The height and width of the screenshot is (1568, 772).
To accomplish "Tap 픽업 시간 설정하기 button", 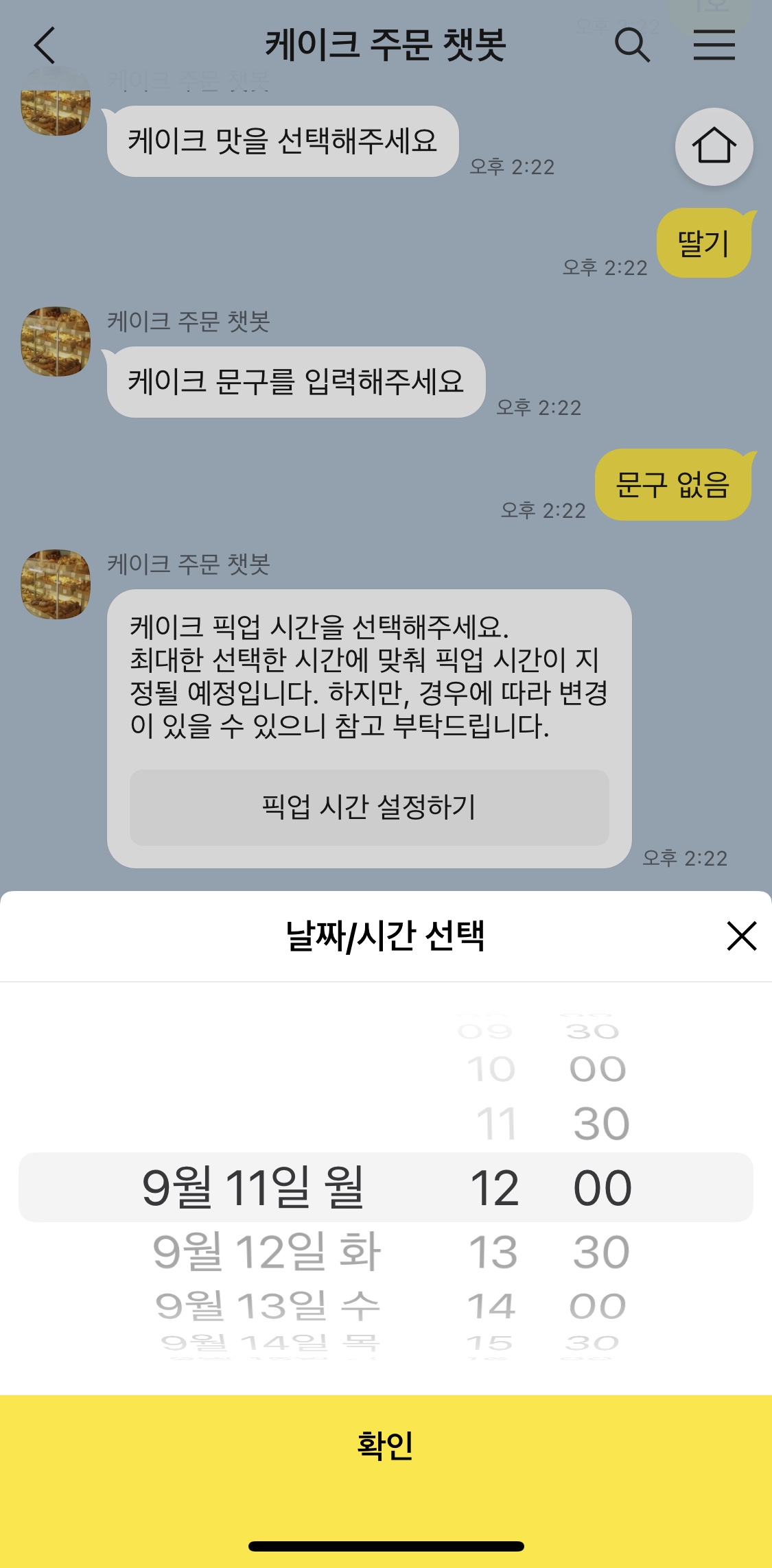I will [369, 807].
